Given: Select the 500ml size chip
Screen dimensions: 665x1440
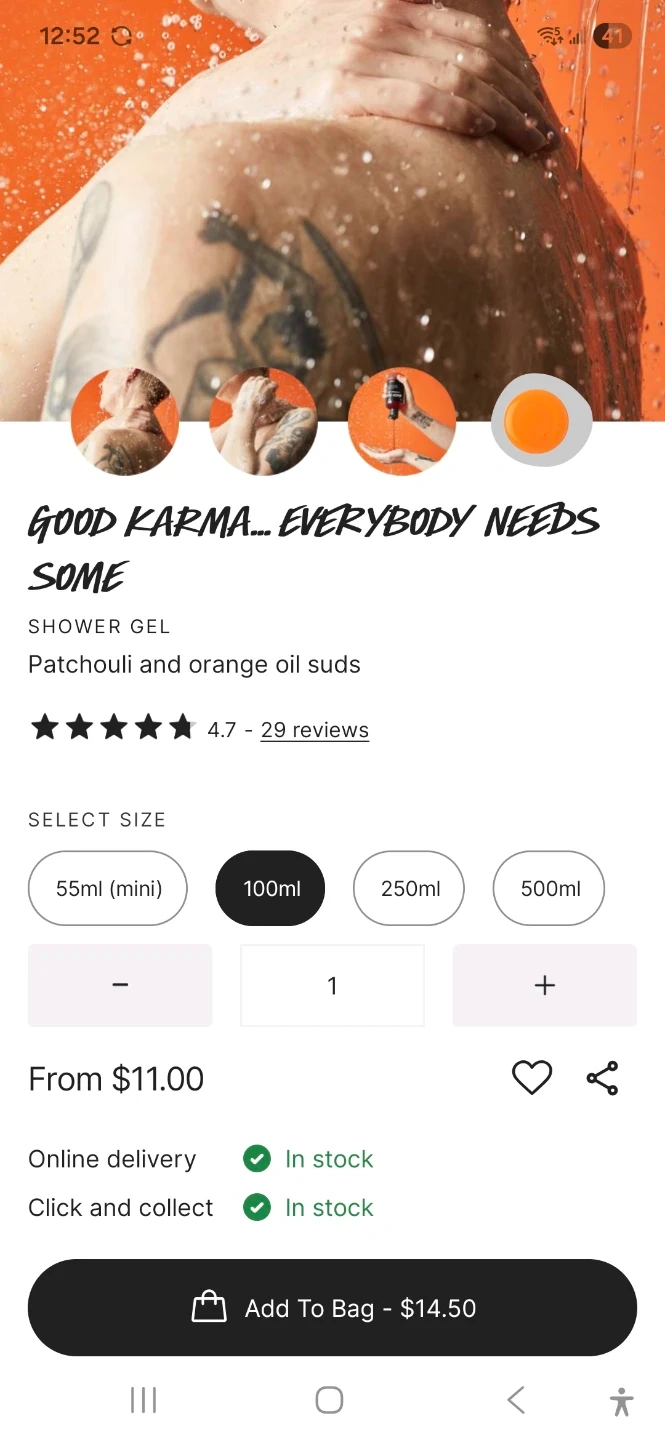Looking at the screenshot, I should click(549, 888).
